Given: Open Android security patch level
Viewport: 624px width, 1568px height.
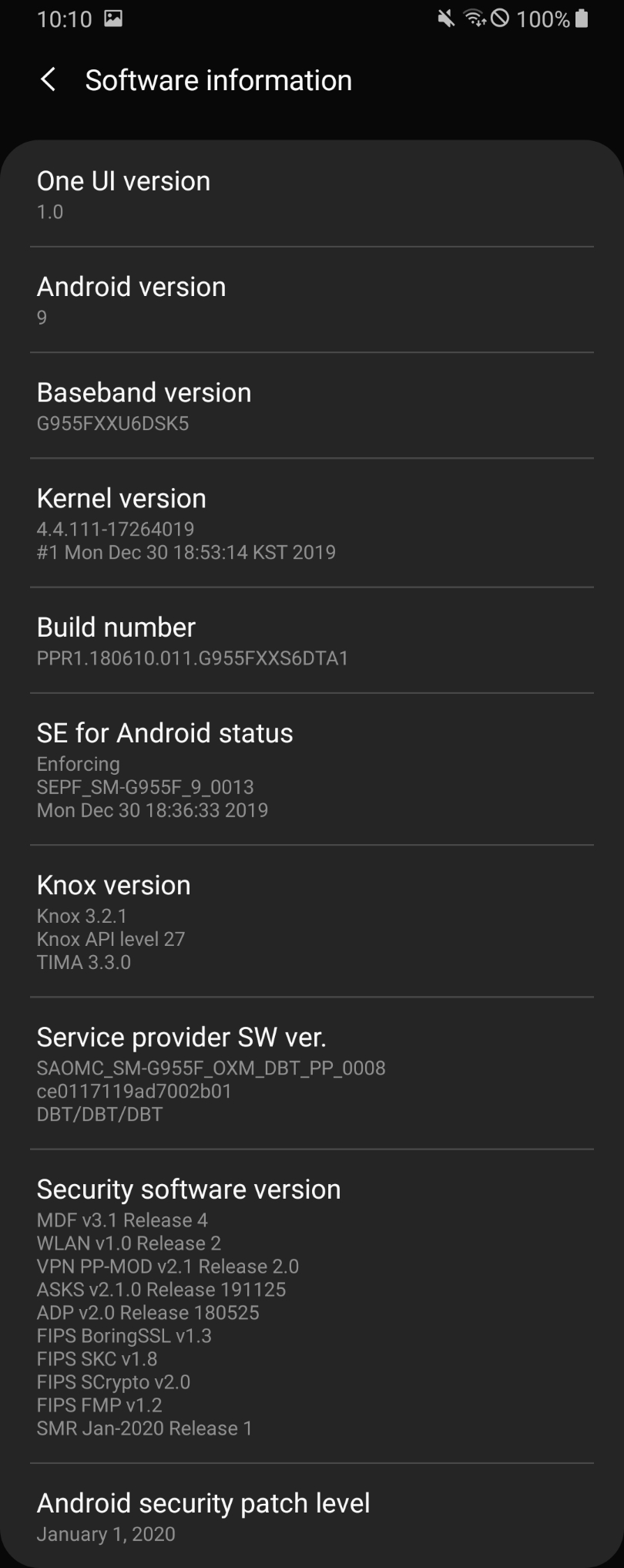Looking at the screenshot, I should click(311, 1516).
